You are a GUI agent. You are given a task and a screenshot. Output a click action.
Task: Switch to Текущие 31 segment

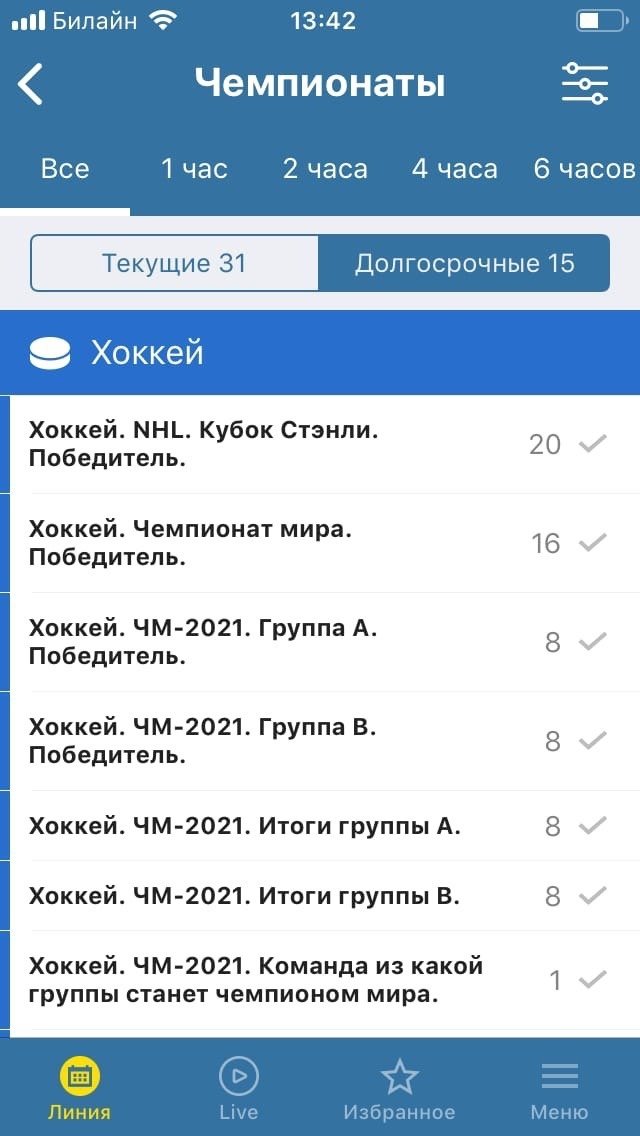coord(174,263)
